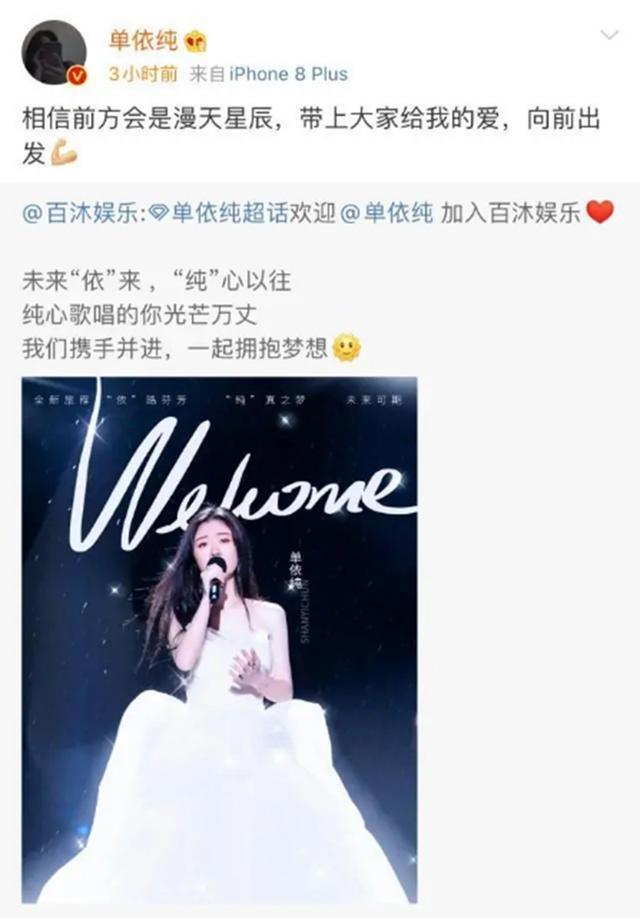This screenshot has height=918, width=640.
Task: Open 单依纯's profile avatar
Action: tap(52, 51)
